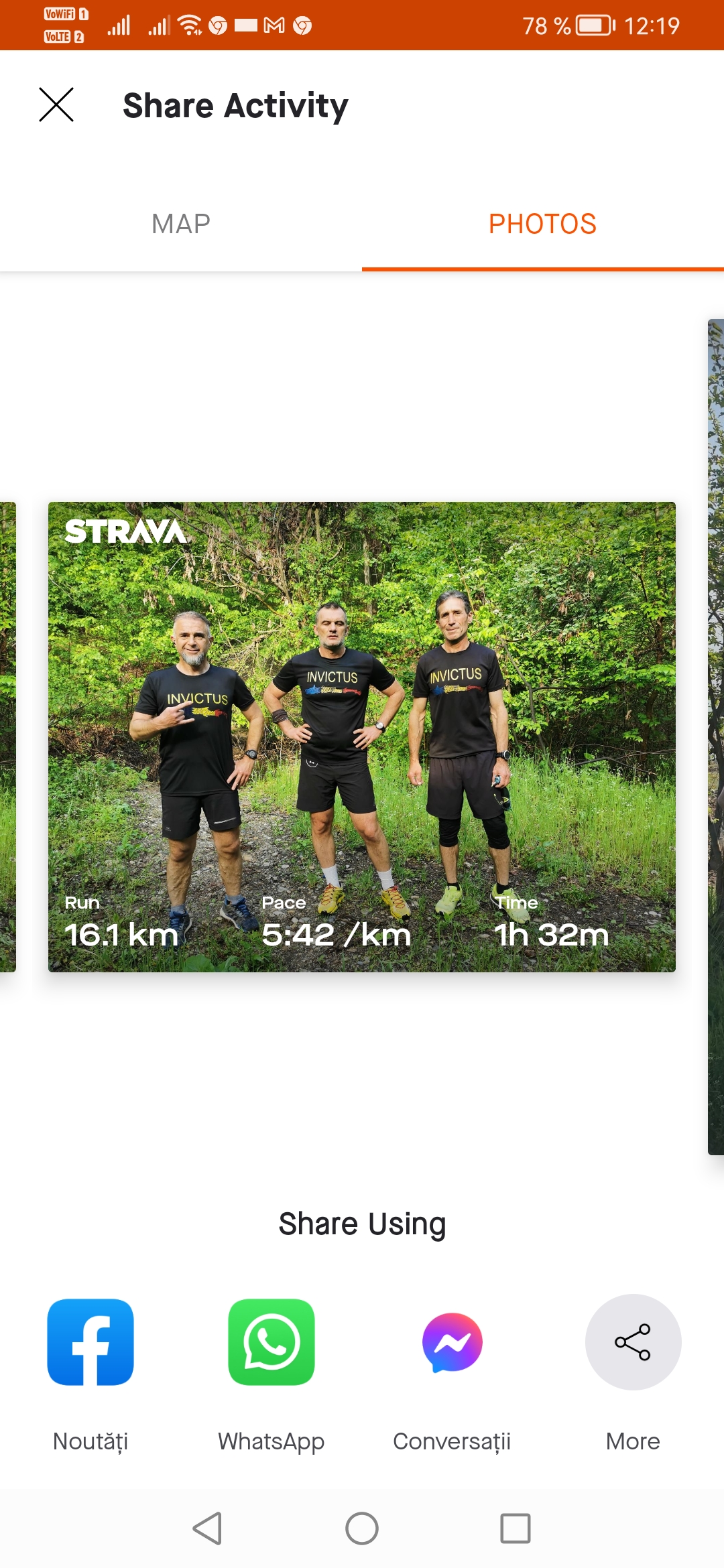Send via Messenger Conversații
This screenshot has height=1568, width=724.
[452, 1342]
